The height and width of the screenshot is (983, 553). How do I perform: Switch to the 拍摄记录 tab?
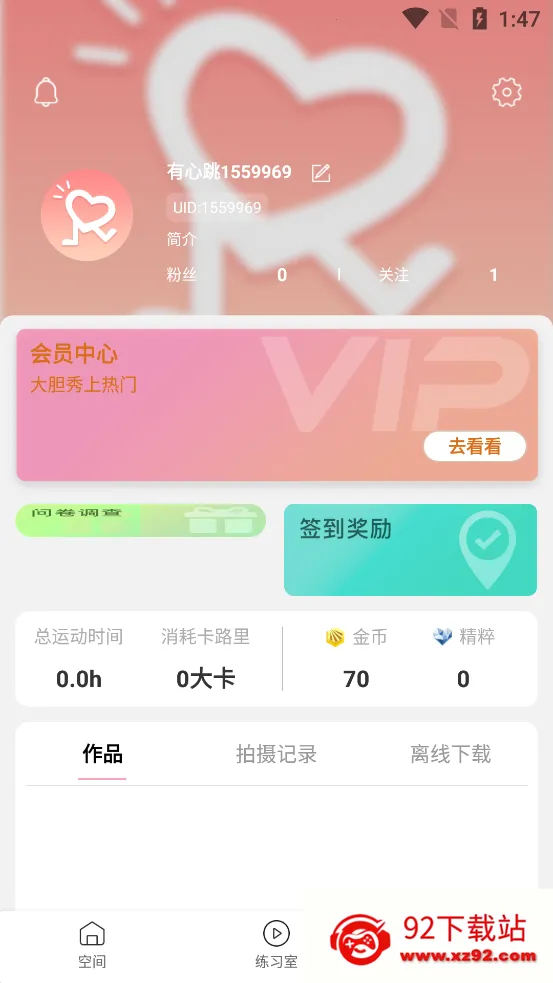[276, 754]
